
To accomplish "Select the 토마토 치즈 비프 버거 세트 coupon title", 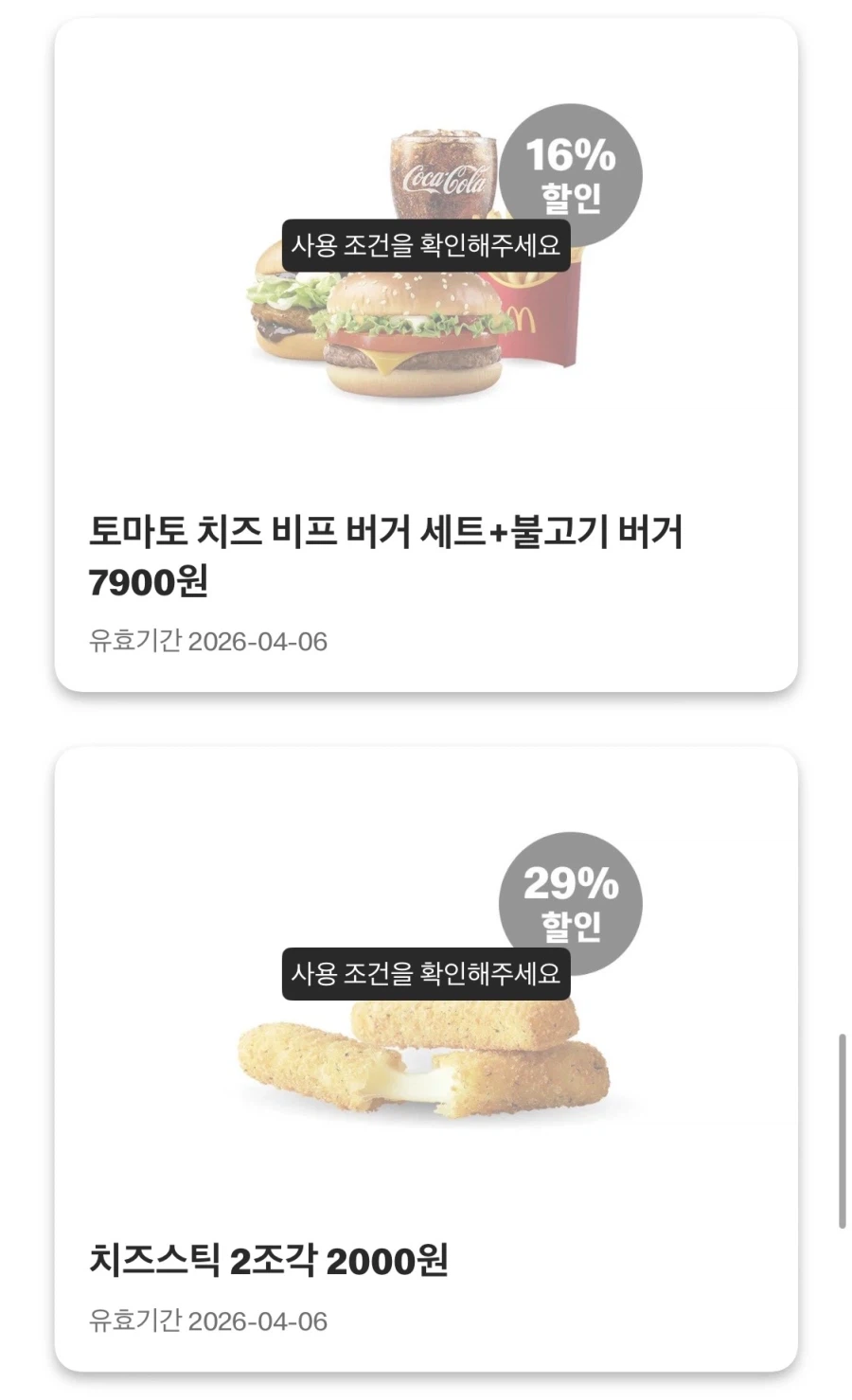I will click(x=388, y=530).
